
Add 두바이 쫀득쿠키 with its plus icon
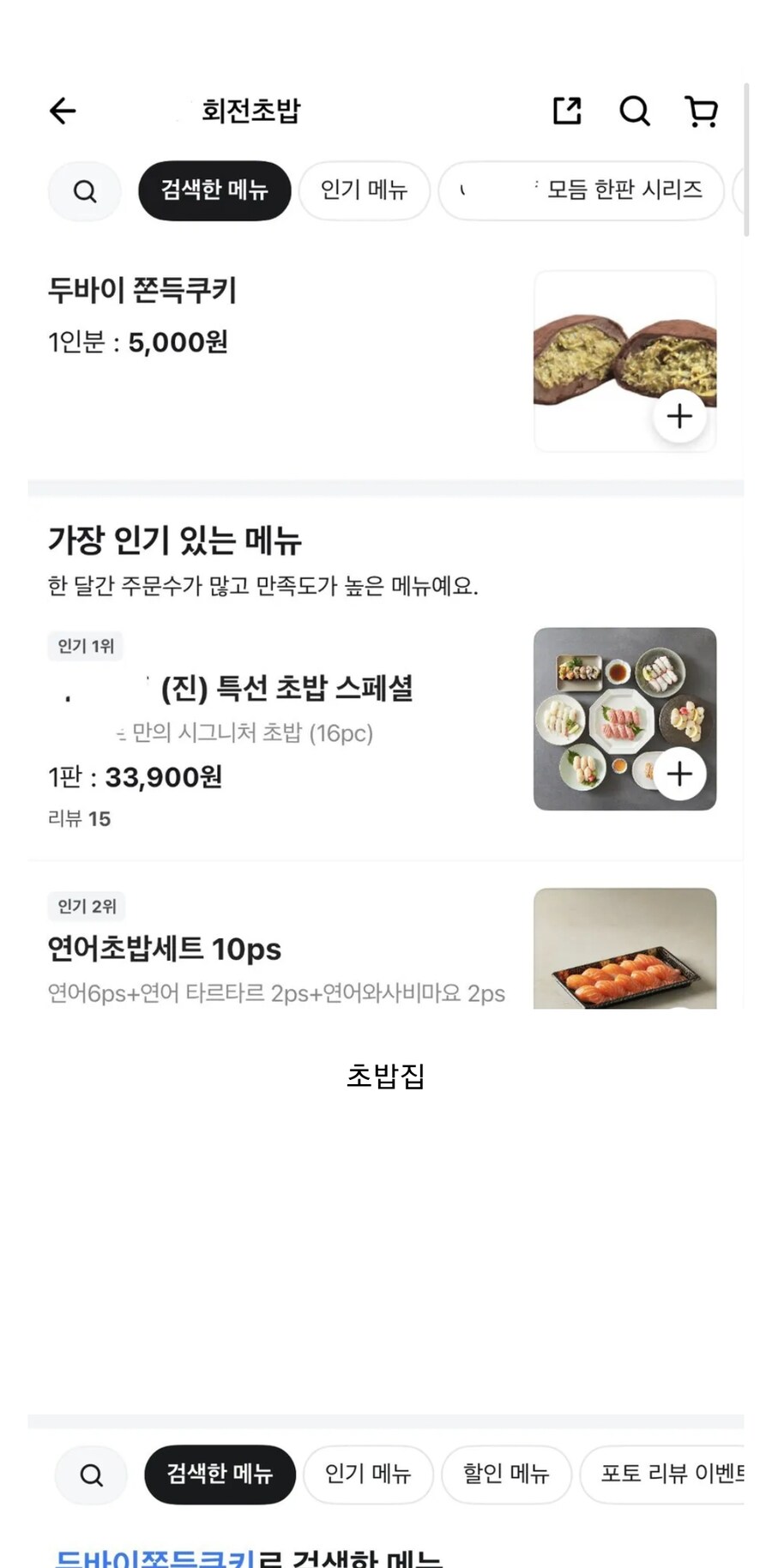679,415
